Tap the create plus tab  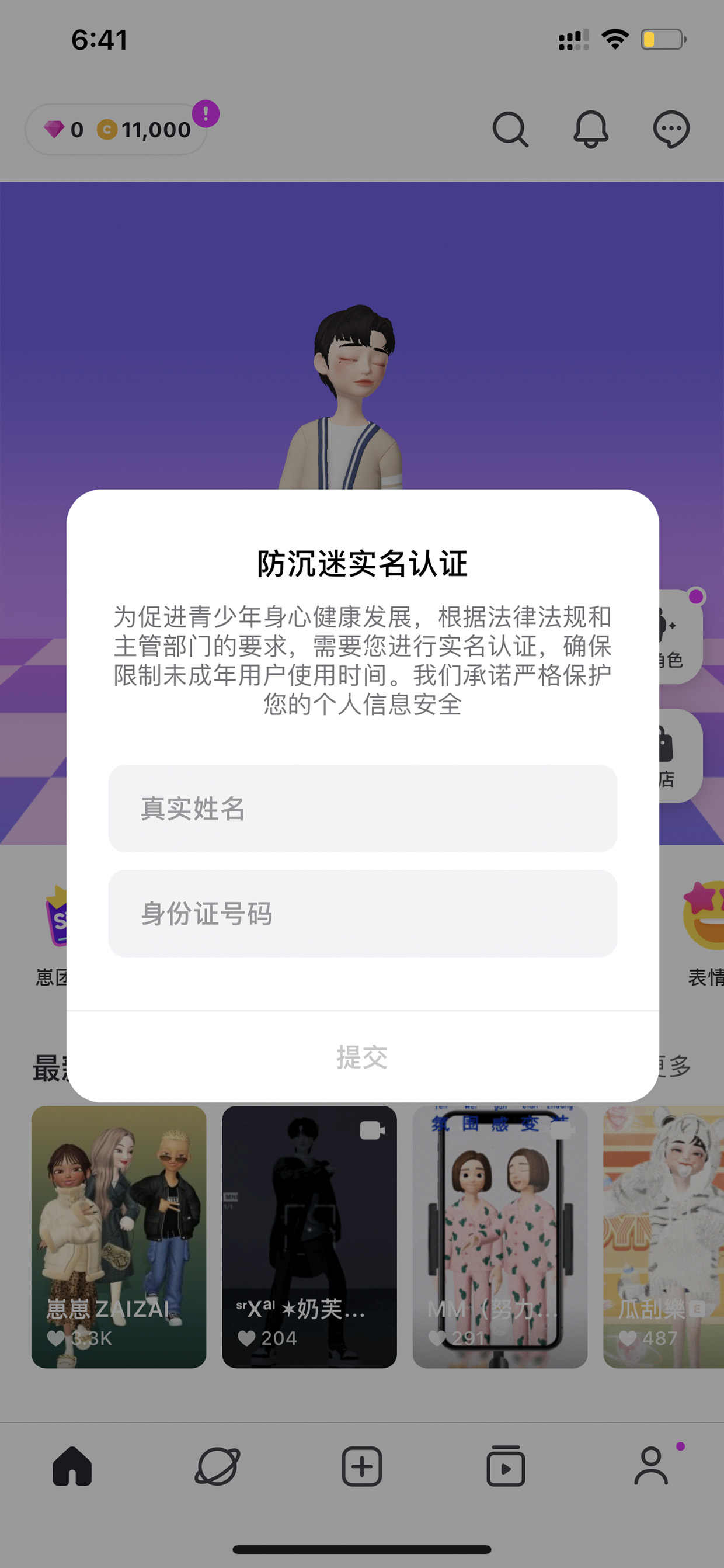click(x=362, y=1466)
